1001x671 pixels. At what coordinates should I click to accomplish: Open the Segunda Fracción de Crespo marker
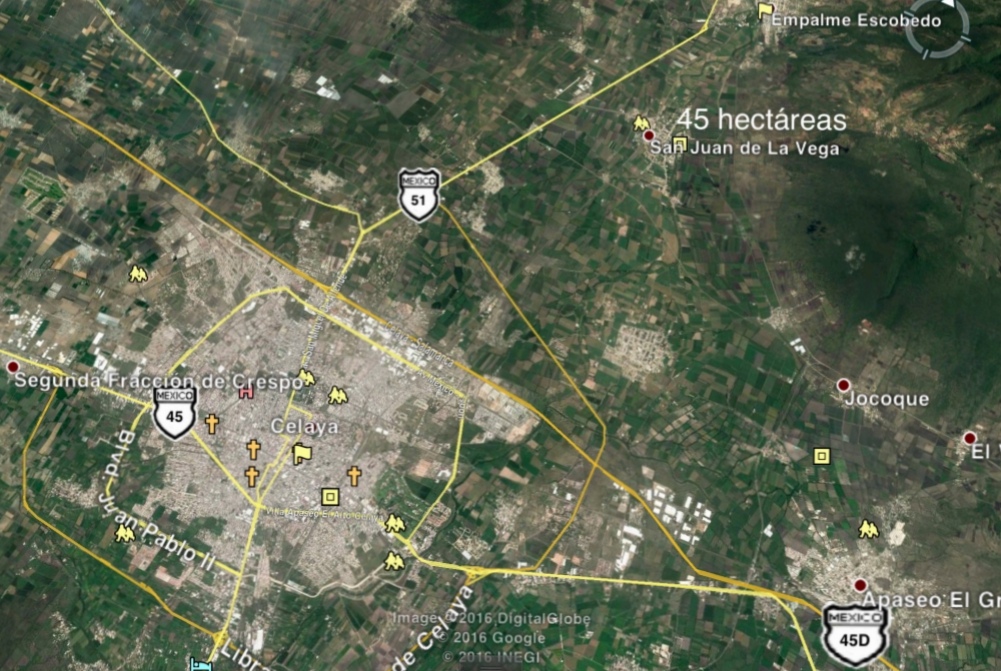[x=13, y=367]
